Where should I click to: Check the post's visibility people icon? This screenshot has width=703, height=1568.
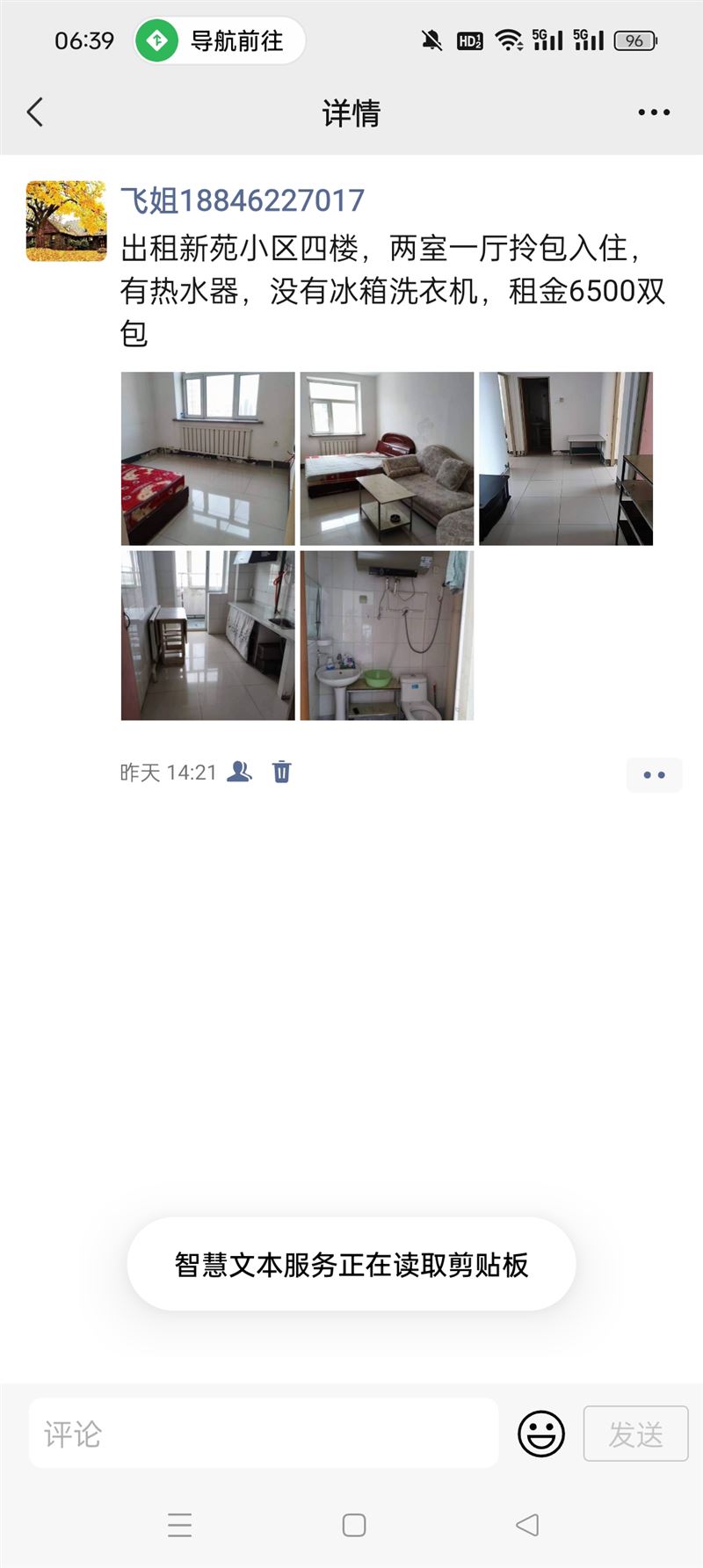click(x=239, y=772)
